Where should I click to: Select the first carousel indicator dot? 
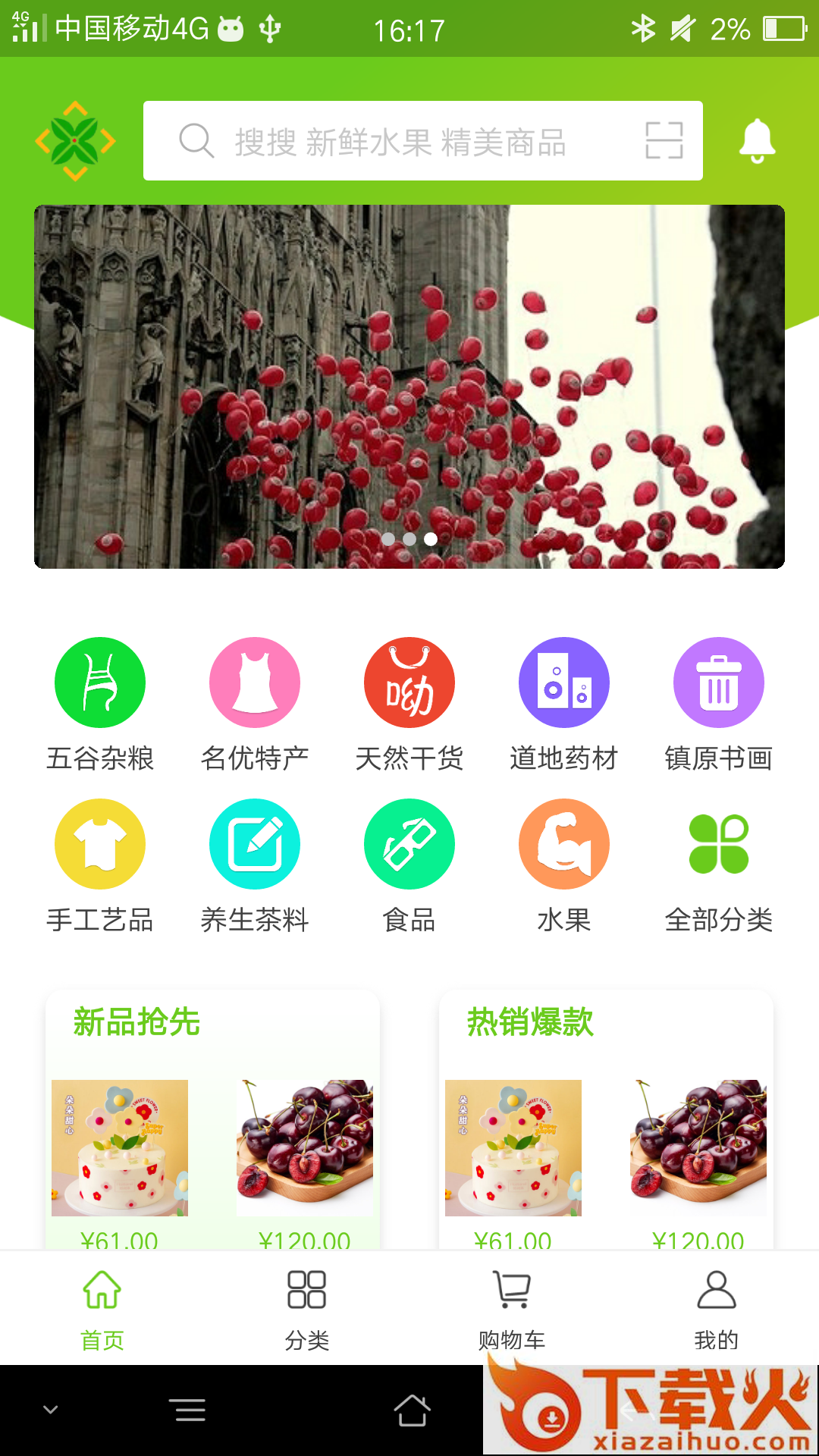coord(390,539)
